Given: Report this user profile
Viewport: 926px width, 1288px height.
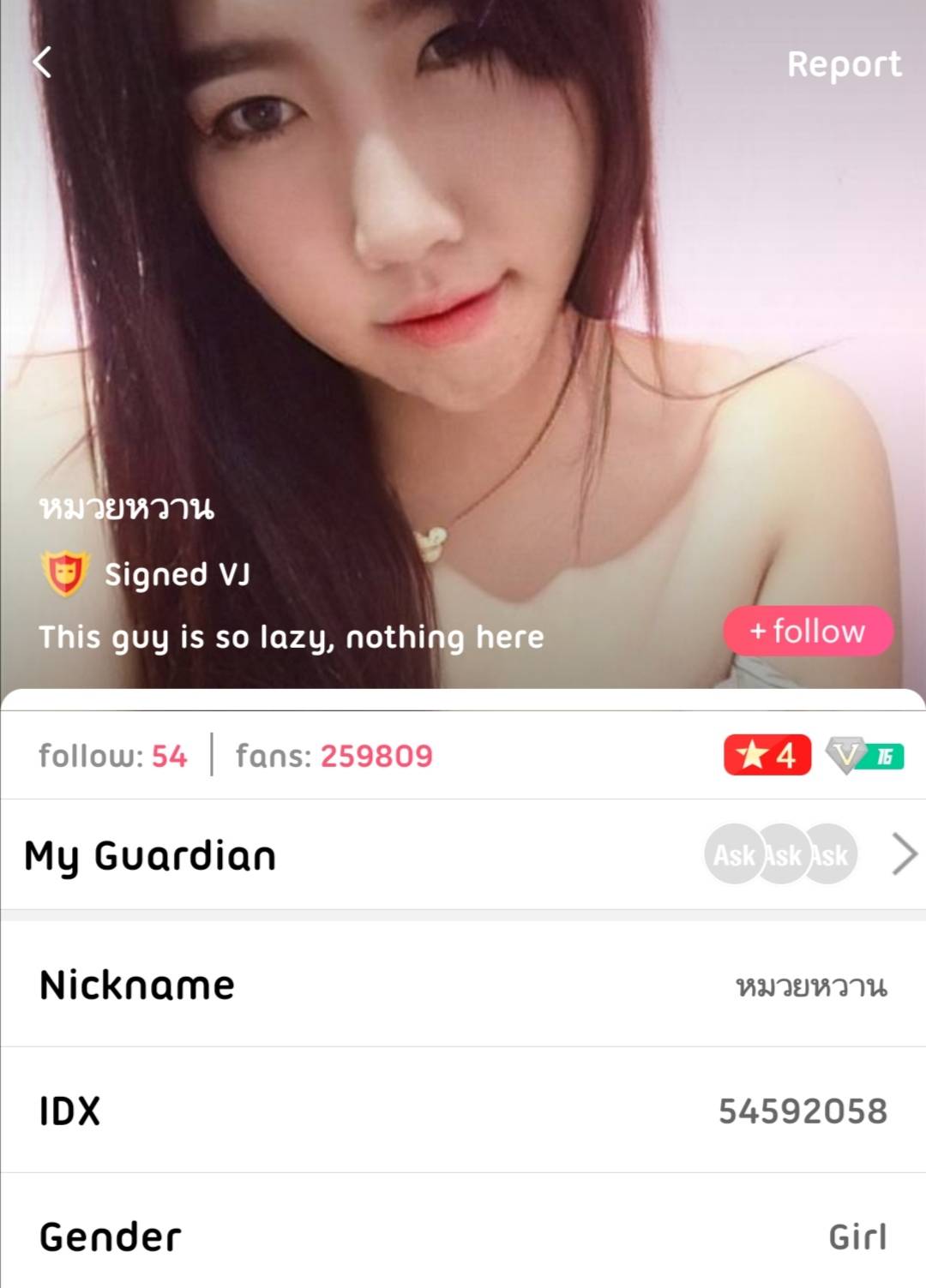Looking at the screenshot, I should click(844, 64).
